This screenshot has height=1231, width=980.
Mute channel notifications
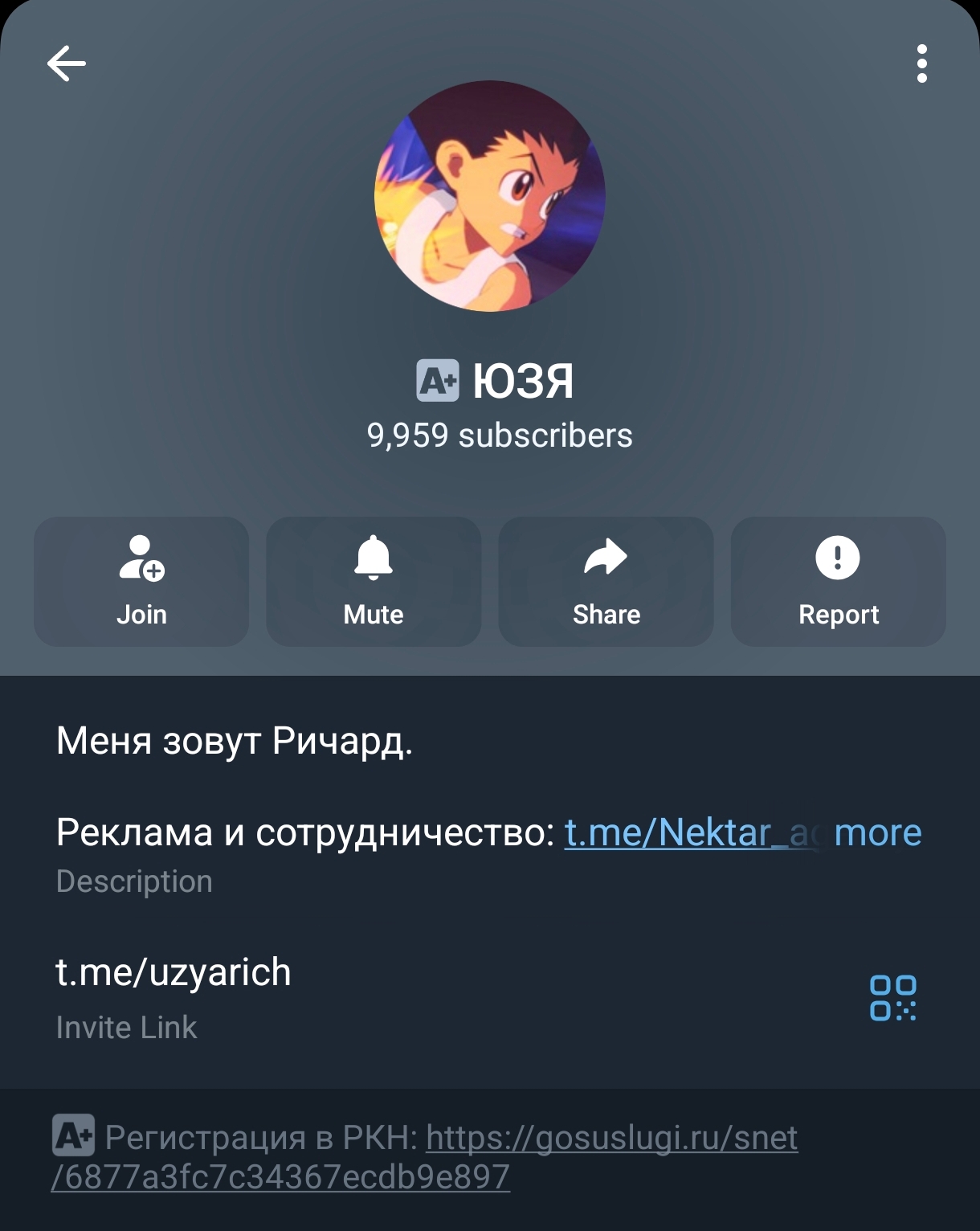[x=374, y=581]
